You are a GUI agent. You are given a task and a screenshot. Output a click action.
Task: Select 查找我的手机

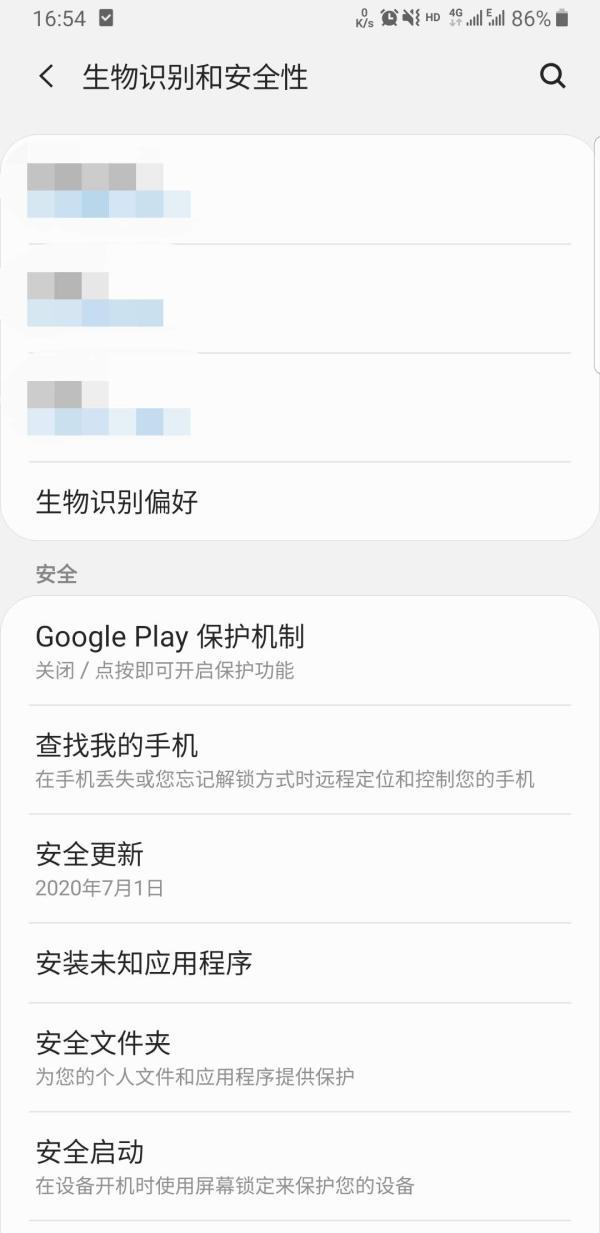[300, 760]
